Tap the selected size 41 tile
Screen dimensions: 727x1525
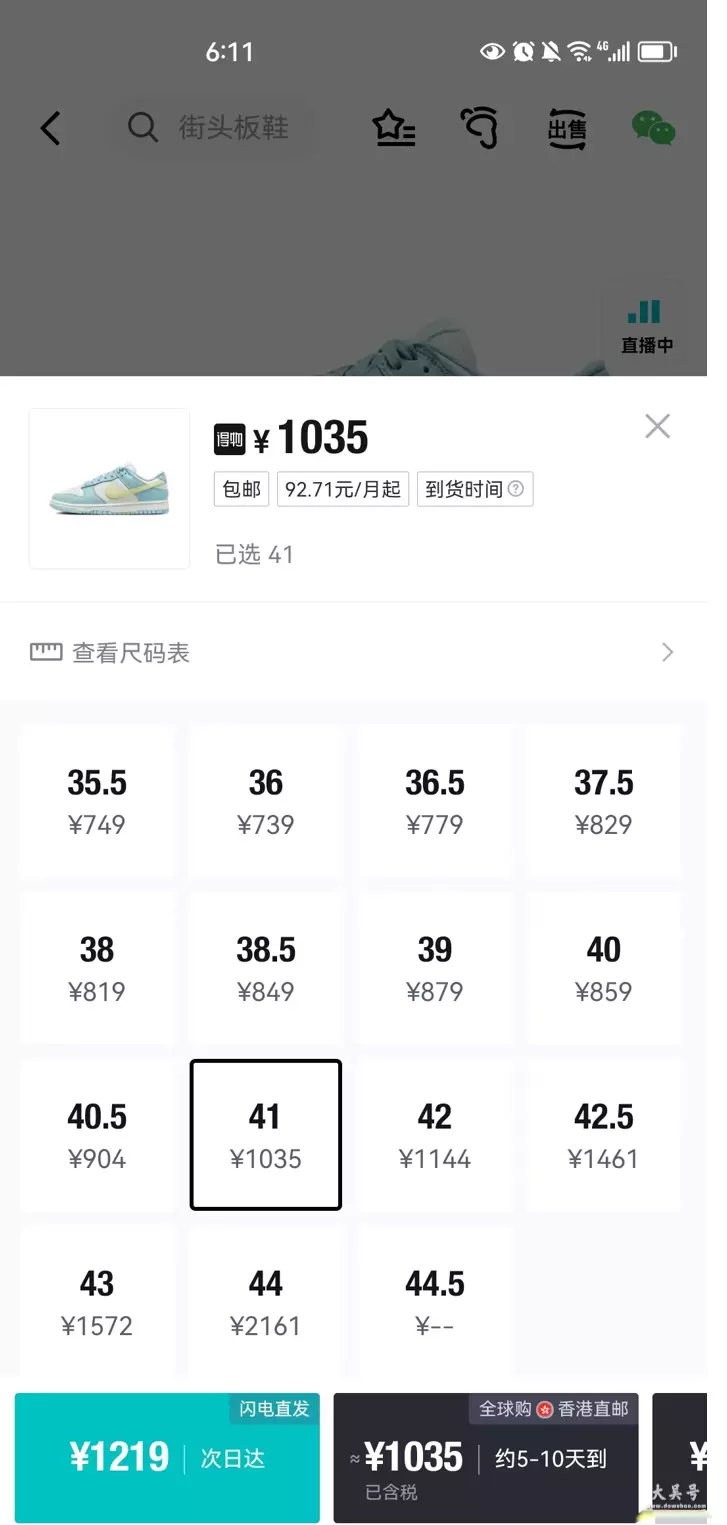[x=266, y=1136]
